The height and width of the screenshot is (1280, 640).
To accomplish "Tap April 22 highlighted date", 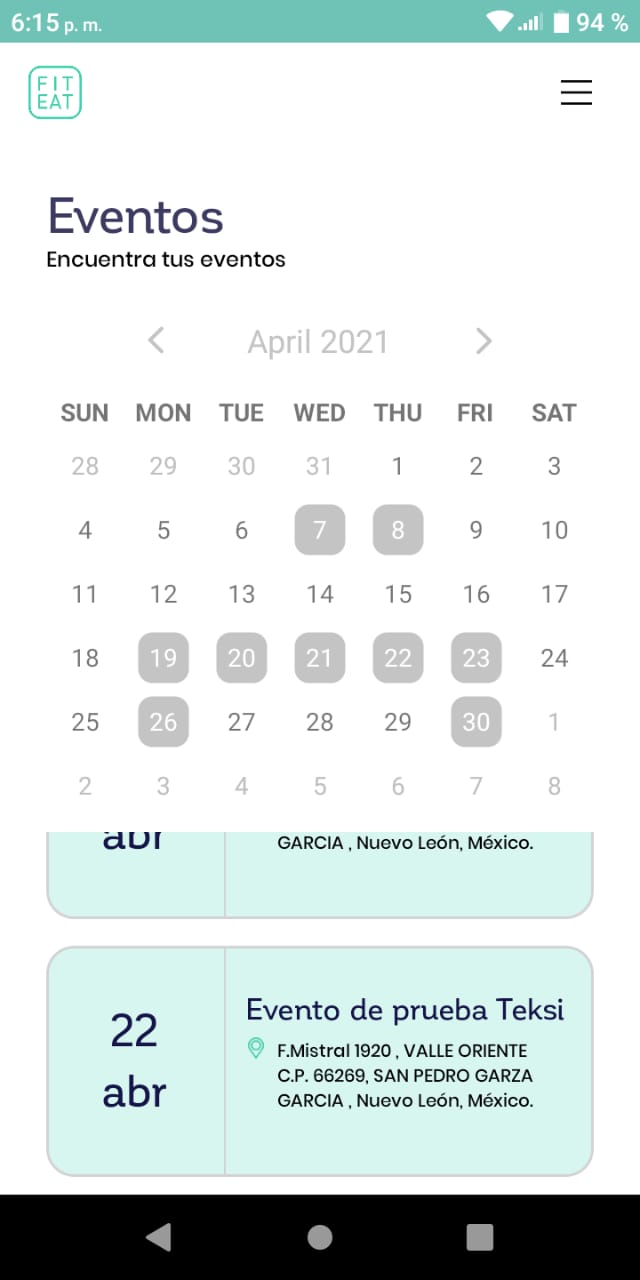I will coord(398,658).
